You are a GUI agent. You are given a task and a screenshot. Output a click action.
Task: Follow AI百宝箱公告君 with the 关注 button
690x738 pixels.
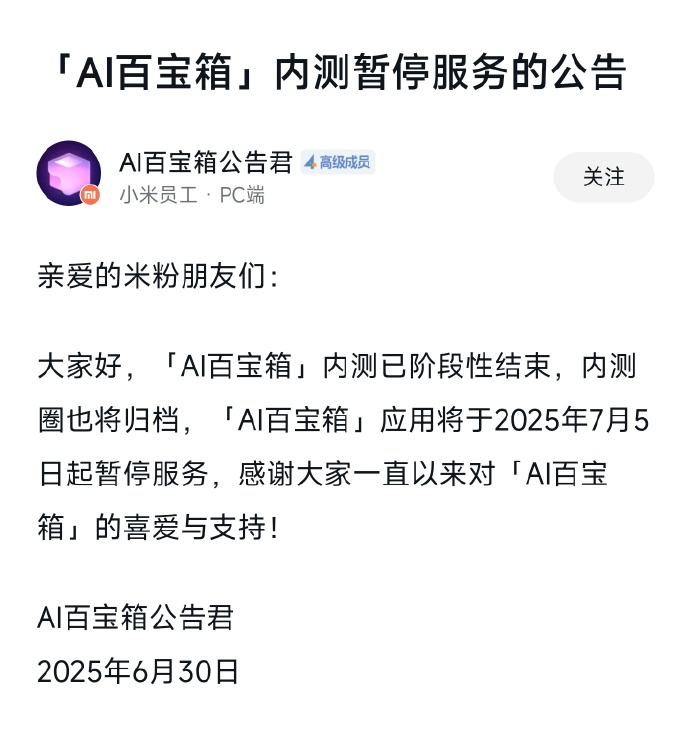pos(603,177)
